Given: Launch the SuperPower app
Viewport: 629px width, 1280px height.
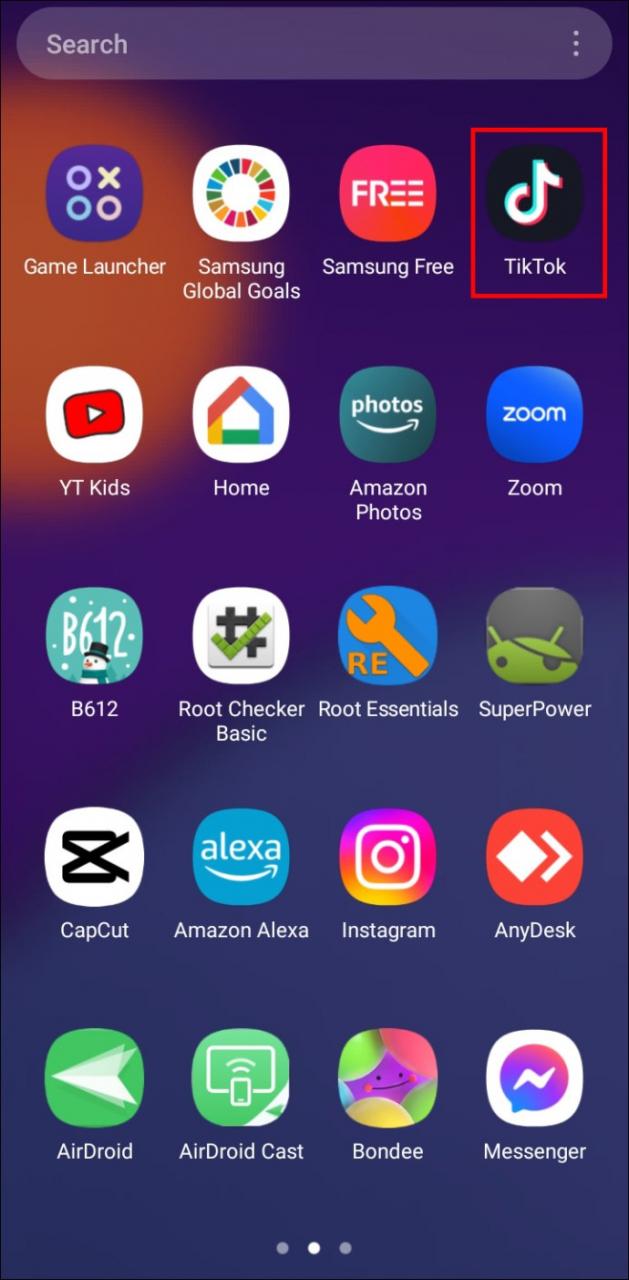Looking at the screenshot, I should (535, 636).
